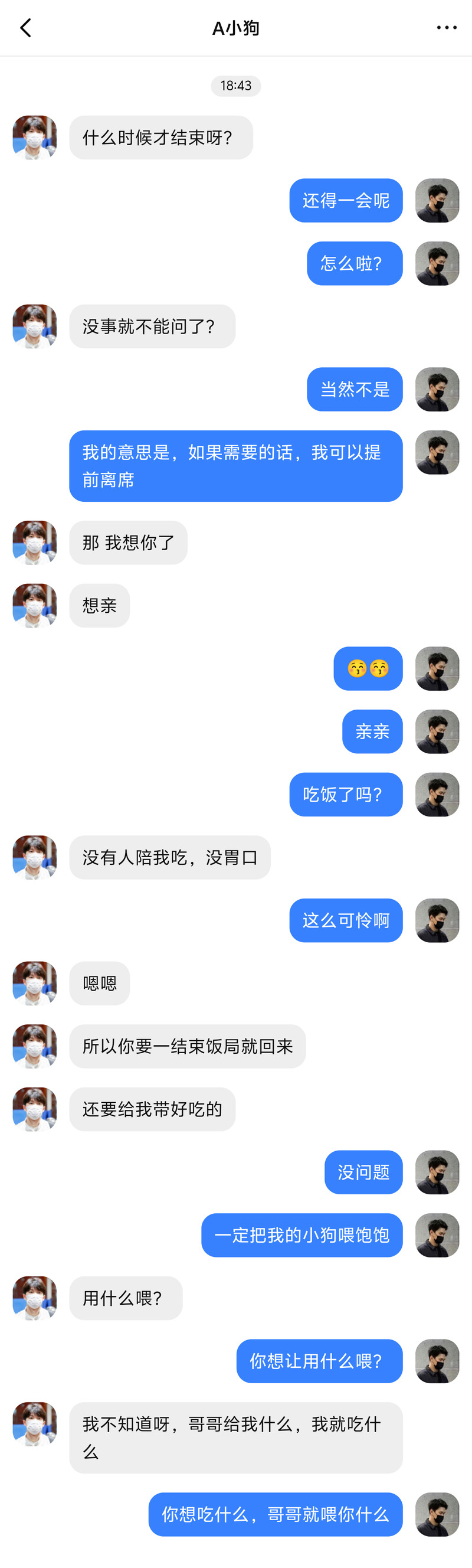Tap the avatar next to 想亲
Screen dimensions: 472x1568
(x=35, y=606)
